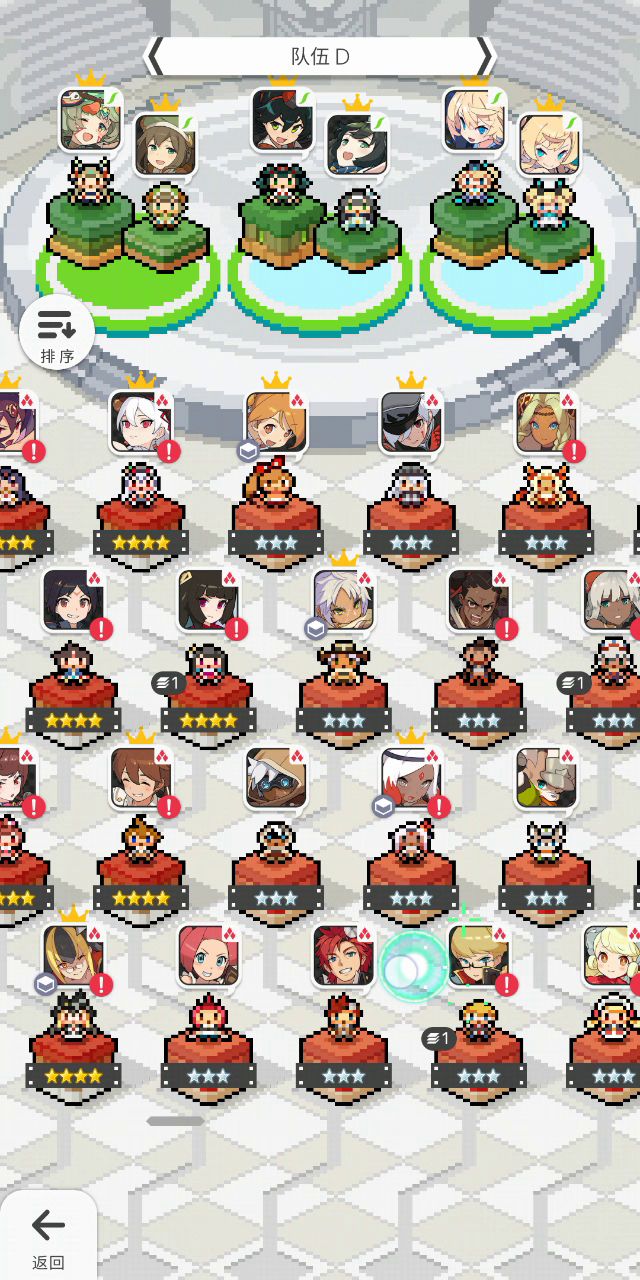Open the 排序 sort options
Viewport: 640px width, 1280px height.
(56, 333)
